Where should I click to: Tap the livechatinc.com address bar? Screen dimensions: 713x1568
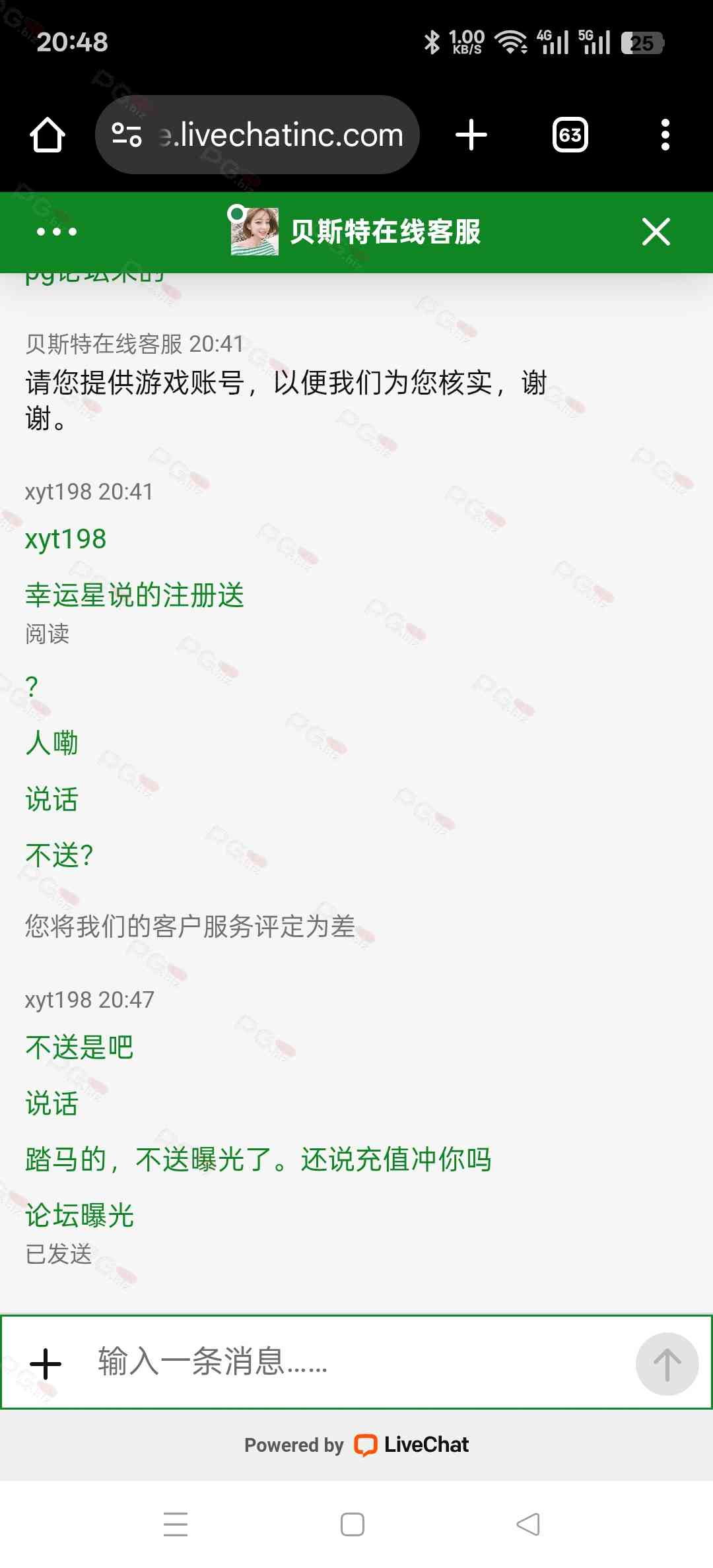point(281,135)
